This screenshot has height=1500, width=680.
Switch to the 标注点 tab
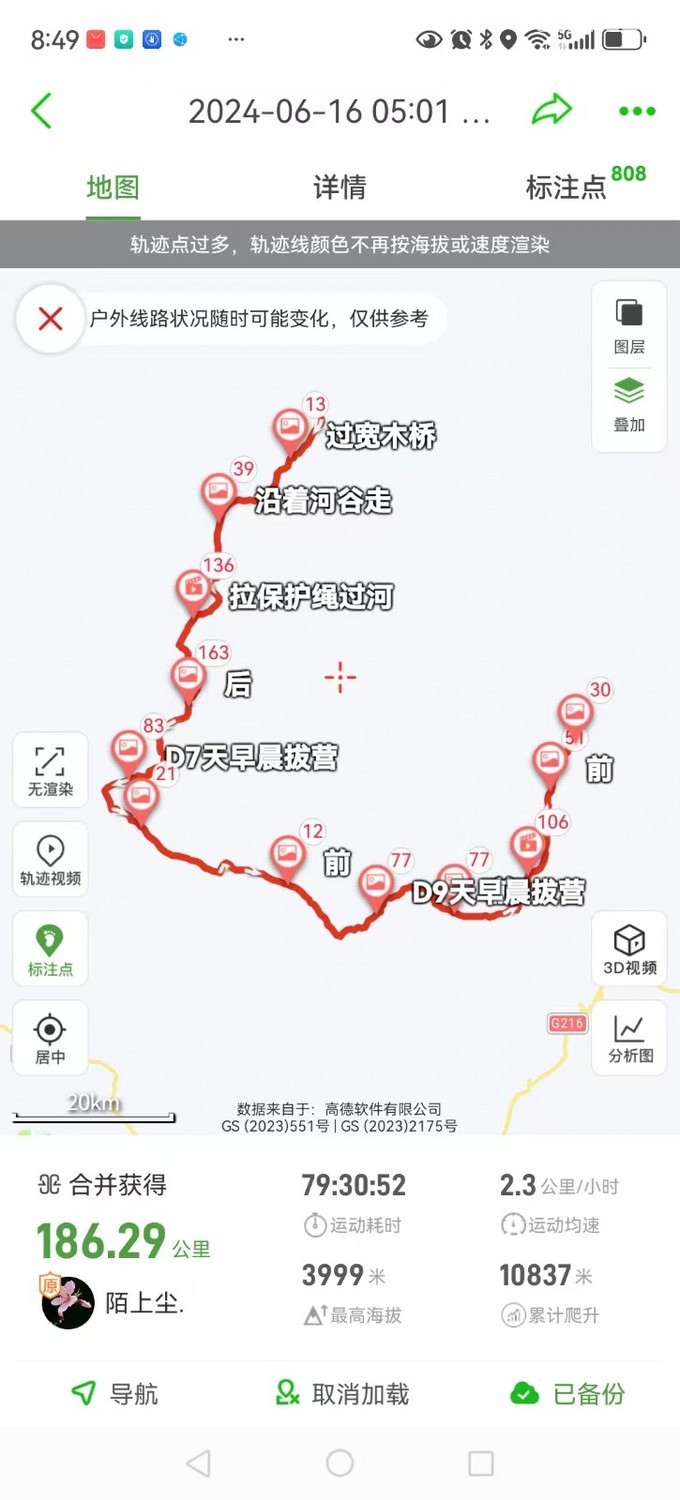pyautogui.click(x=567, y=187)
